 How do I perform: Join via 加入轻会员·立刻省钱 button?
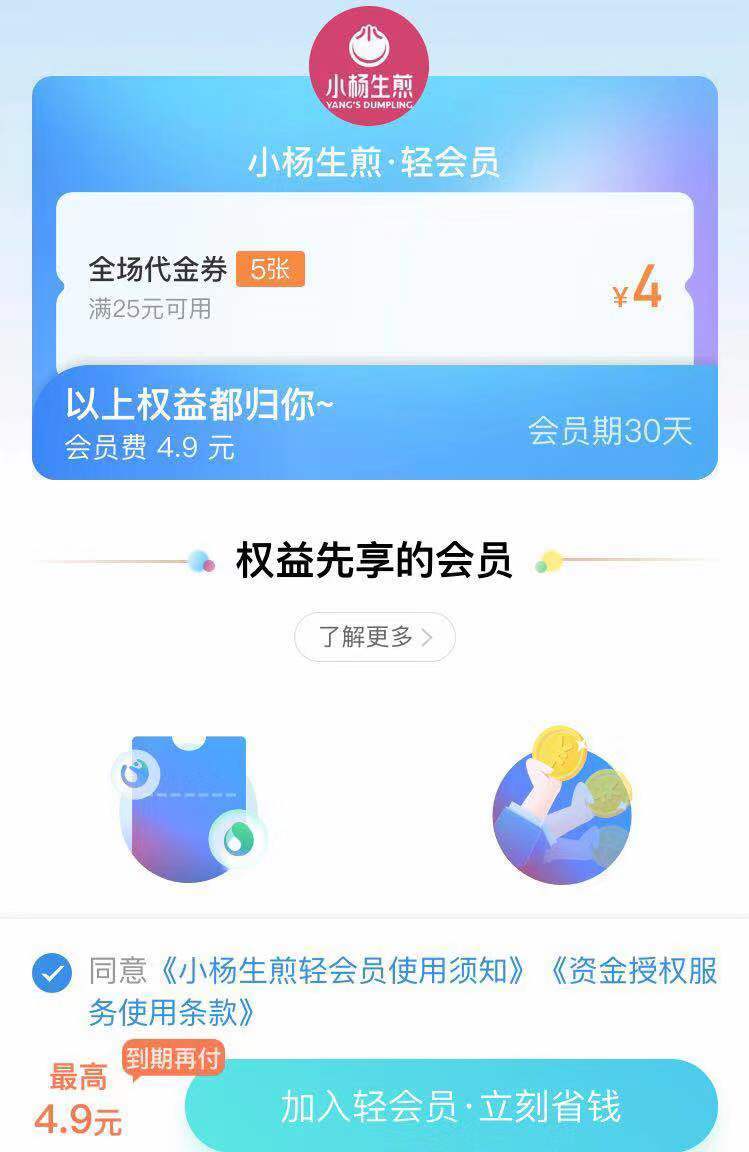click(x=451, y=1107)
